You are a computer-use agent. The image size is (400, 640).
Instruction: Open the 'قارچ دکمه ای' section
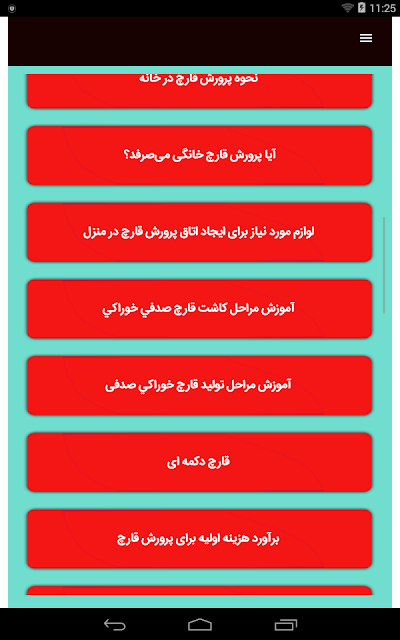coord(199,462)
